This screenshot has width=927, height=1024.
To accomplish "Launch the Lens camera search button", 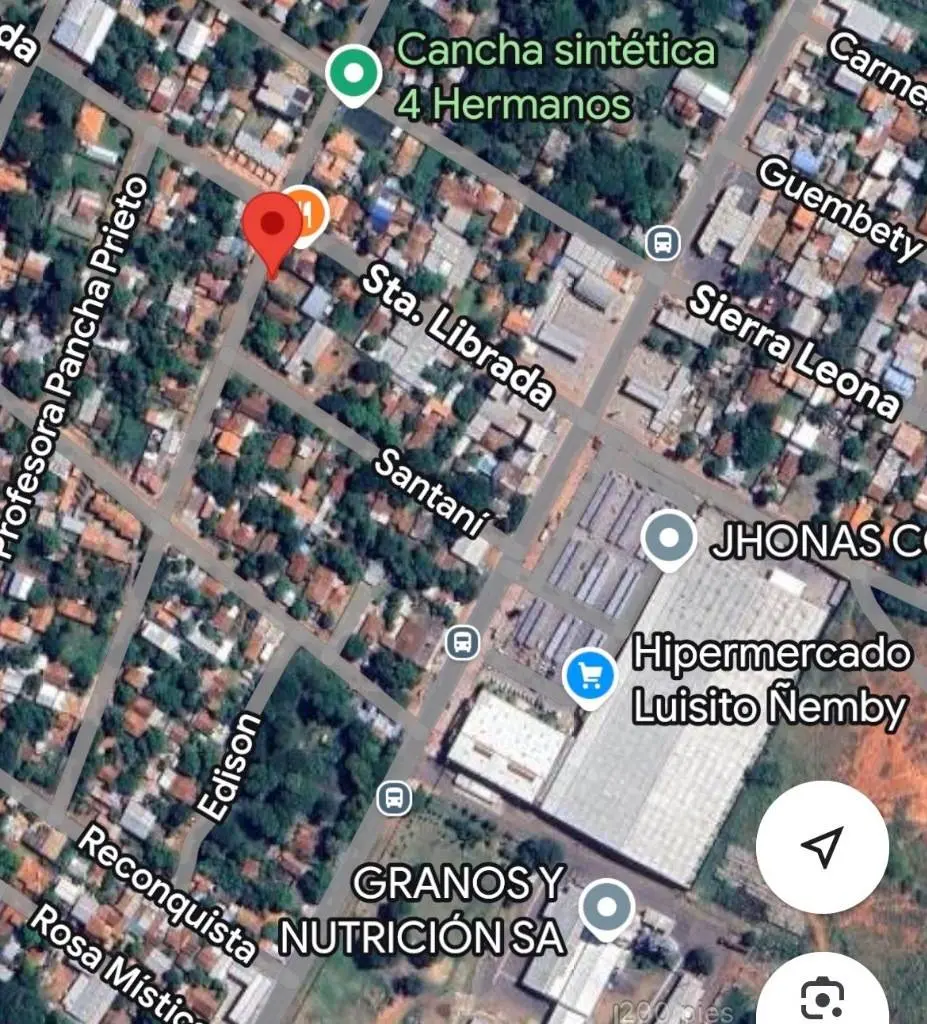I will 822,997.
